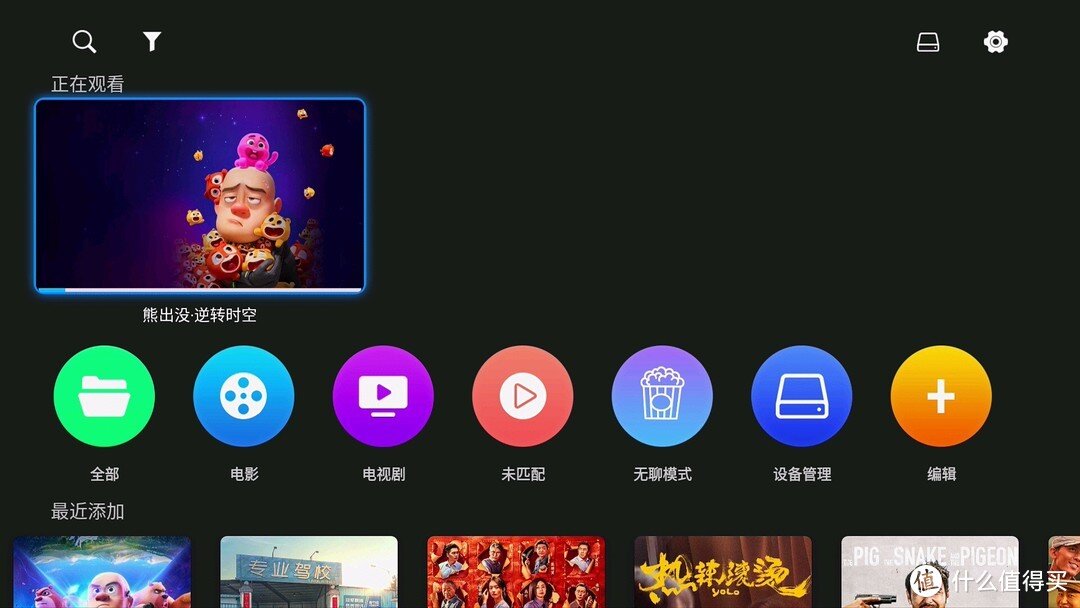This screenshot has width=1080, height=608.
Task: Open the 全部 folder category
Action: (x=104, y=396)
